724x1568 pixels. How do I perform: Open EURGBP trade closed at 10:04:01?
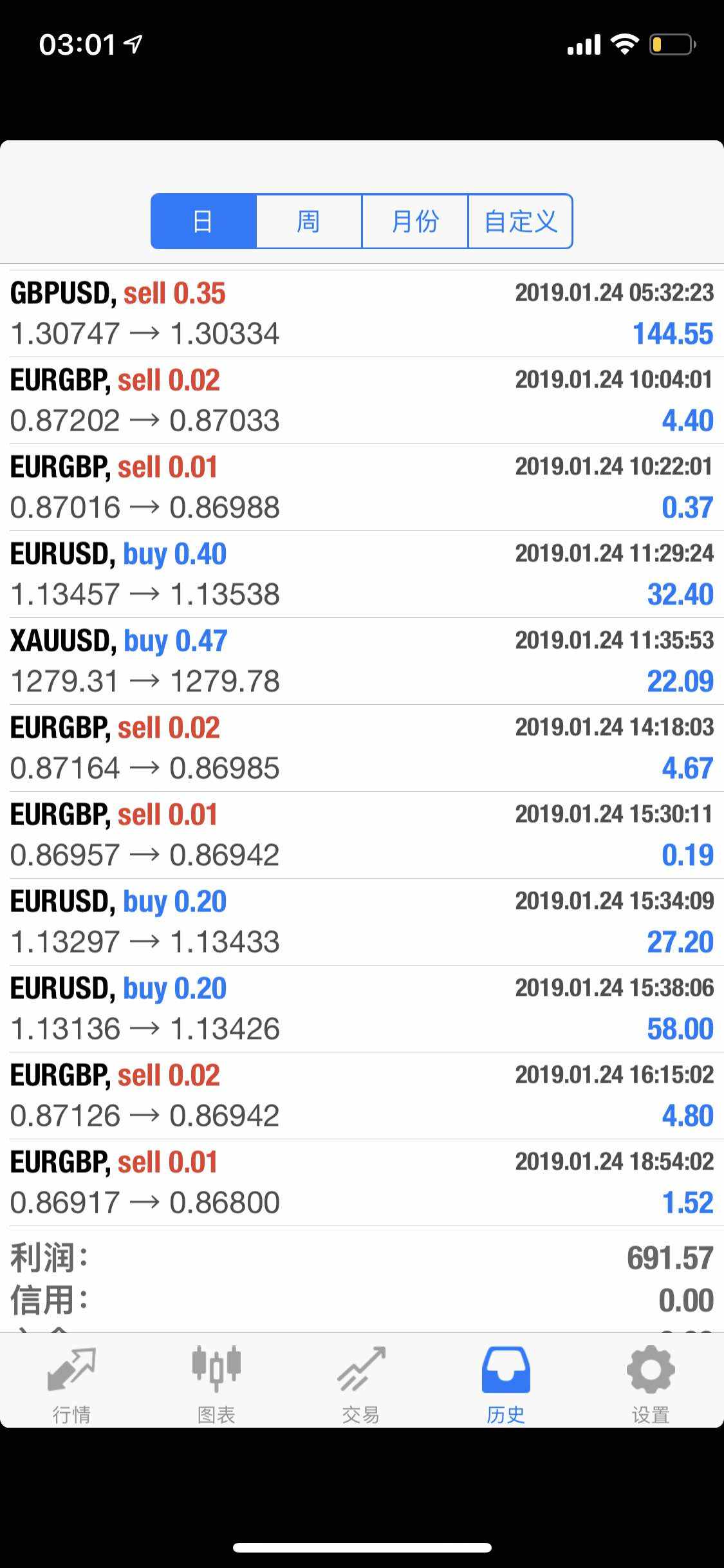(x=362, y=400)
